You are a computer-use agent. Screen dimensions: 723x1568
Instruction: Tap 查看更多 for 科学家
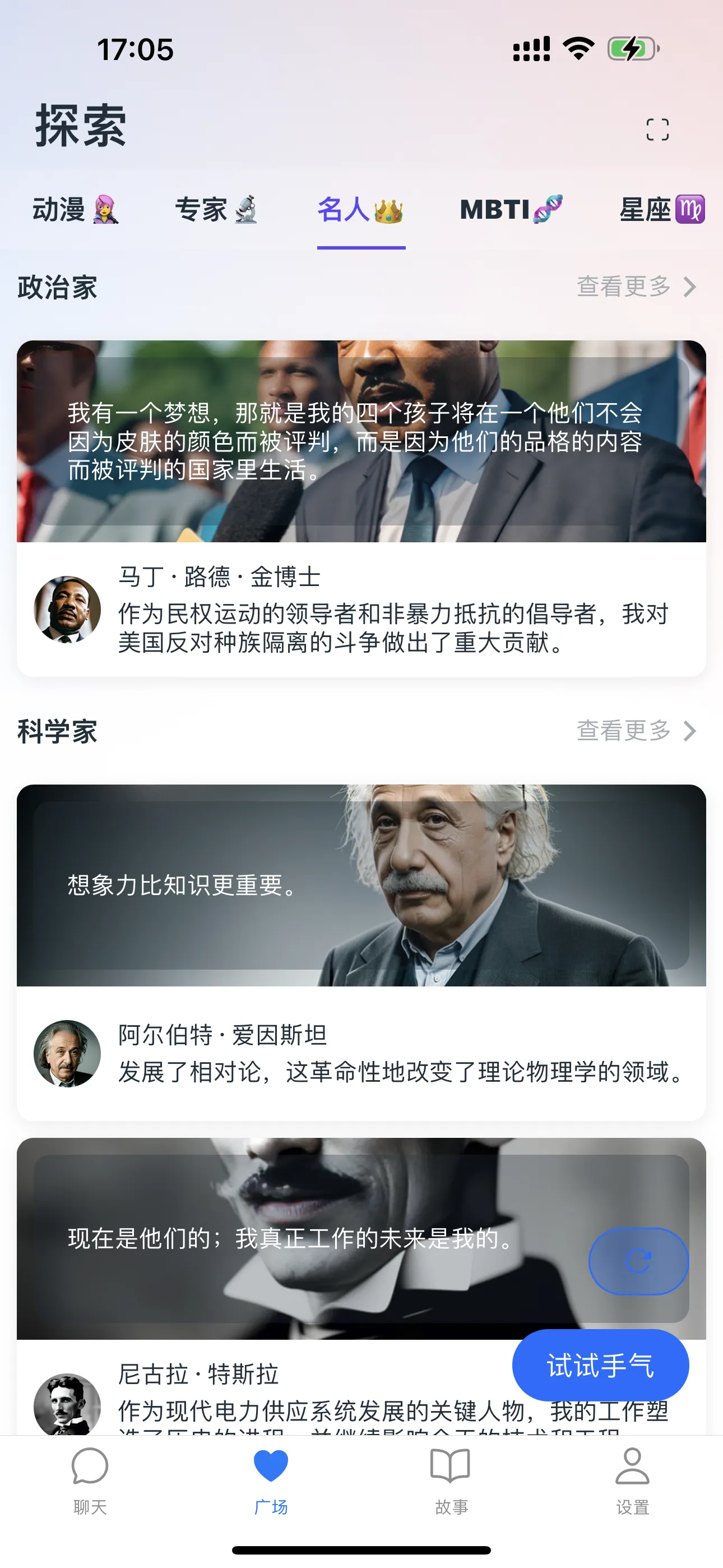coord(636,730)
